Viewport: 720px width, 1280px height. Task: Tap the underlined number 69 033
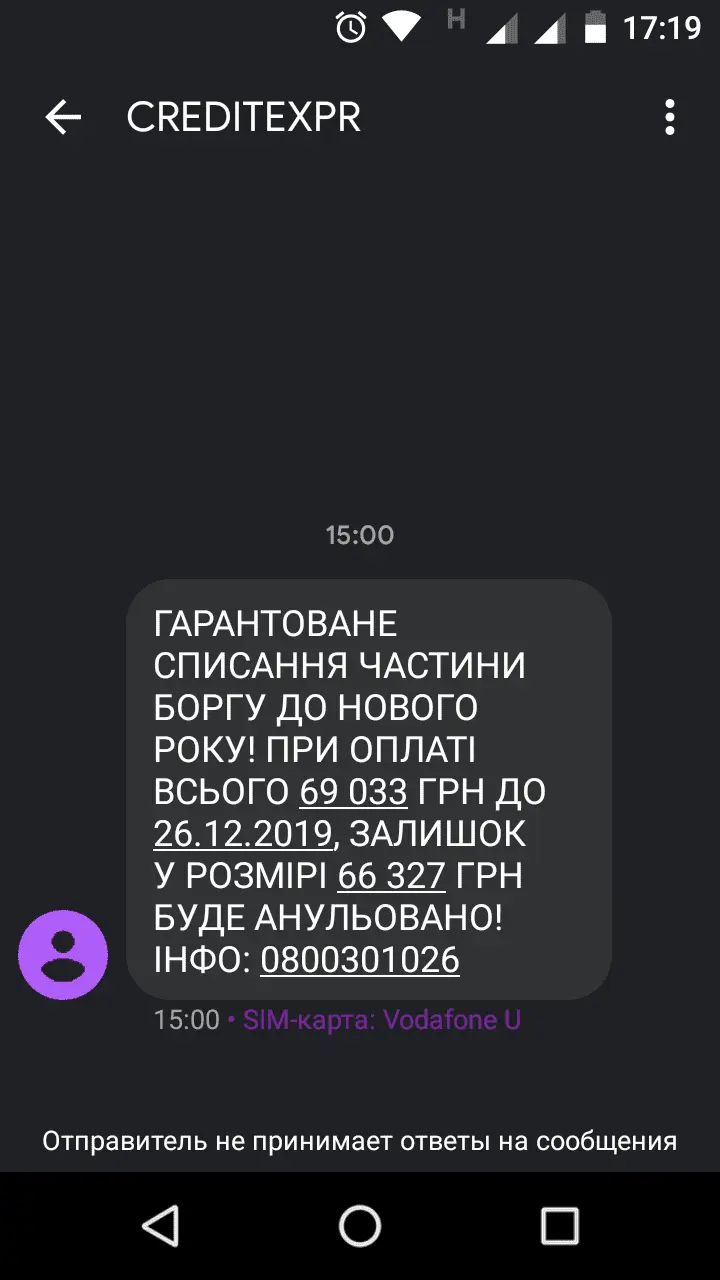353,792
